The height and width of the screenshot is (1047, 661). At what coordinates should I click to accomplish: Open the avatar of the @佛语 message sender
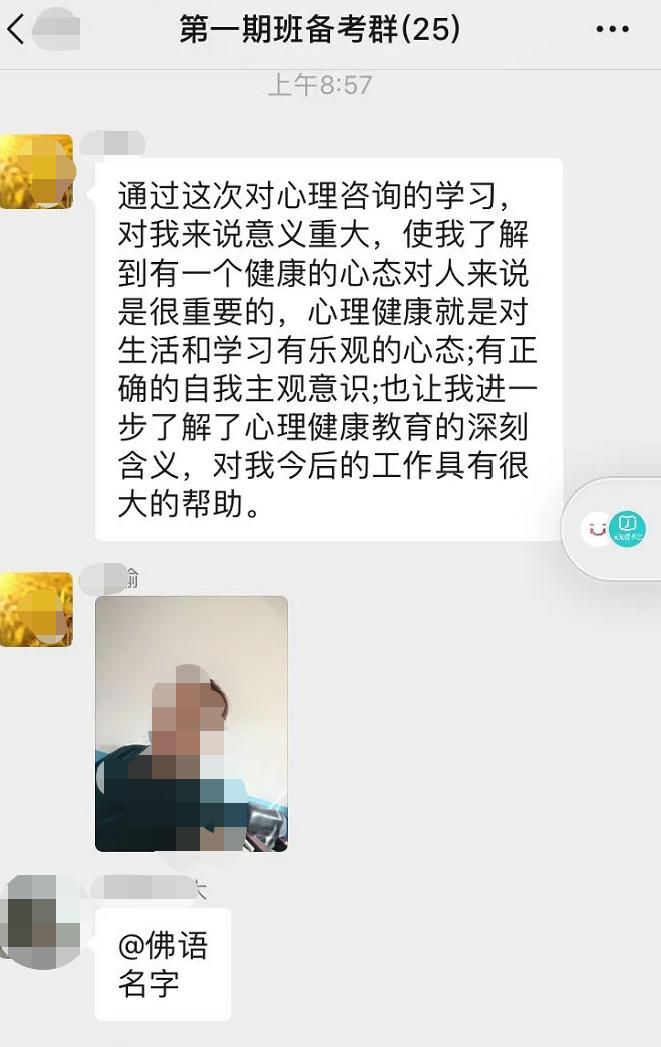click(x=40, y=922)
